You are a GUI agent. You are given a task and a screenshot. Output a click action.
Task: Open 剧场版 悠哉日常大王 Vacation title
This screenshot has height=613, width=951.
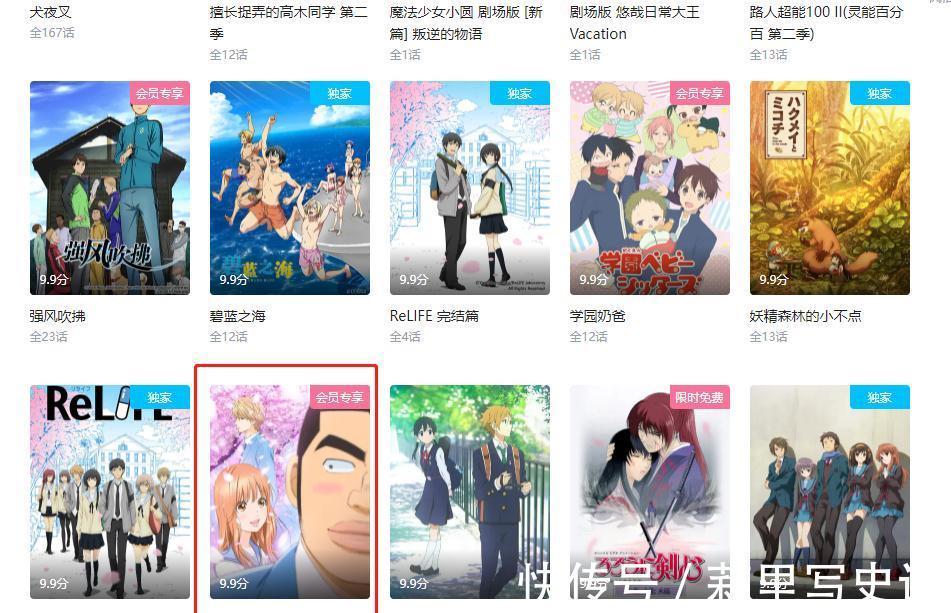[635, 22]
